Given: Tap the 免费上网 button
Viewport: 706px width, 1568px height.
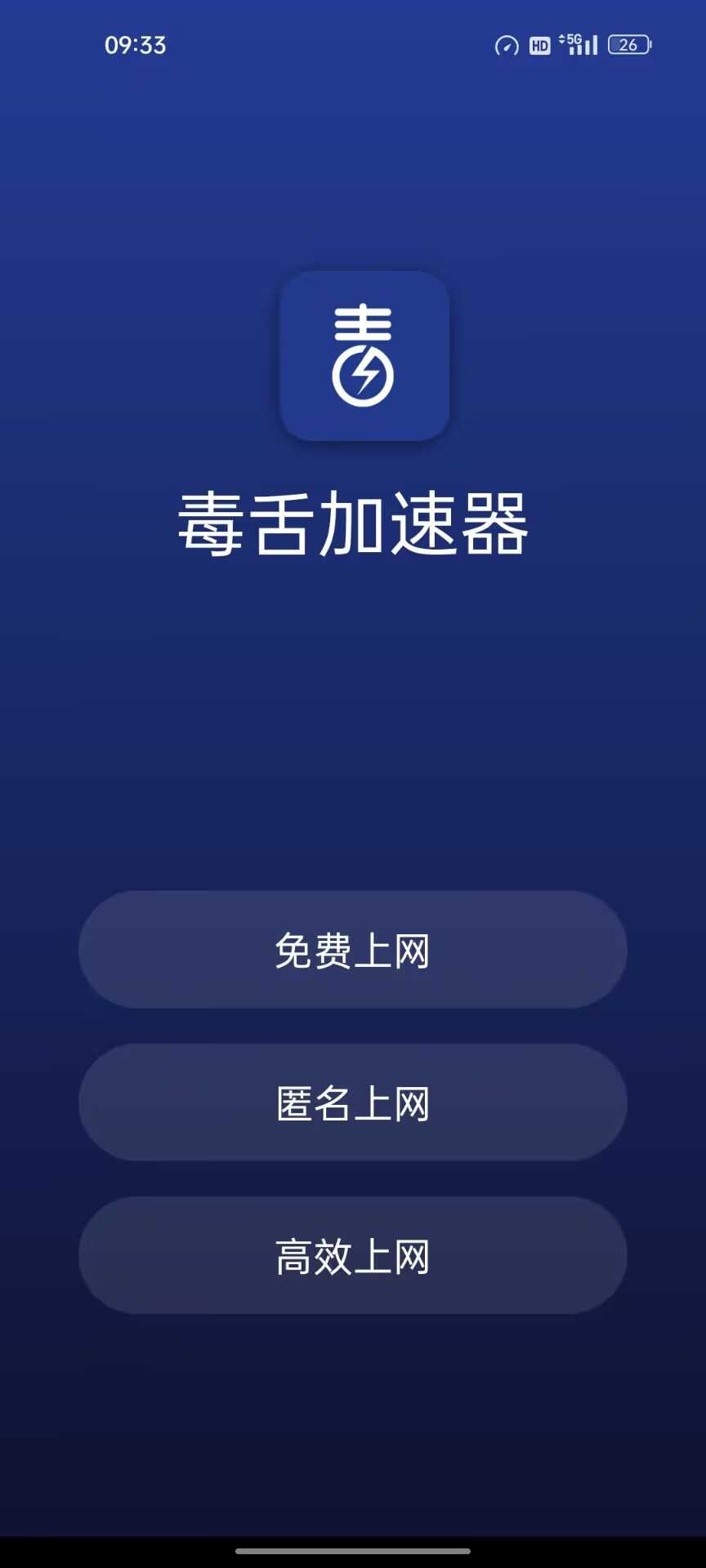Looking at the screenshot, I should 353,950.
